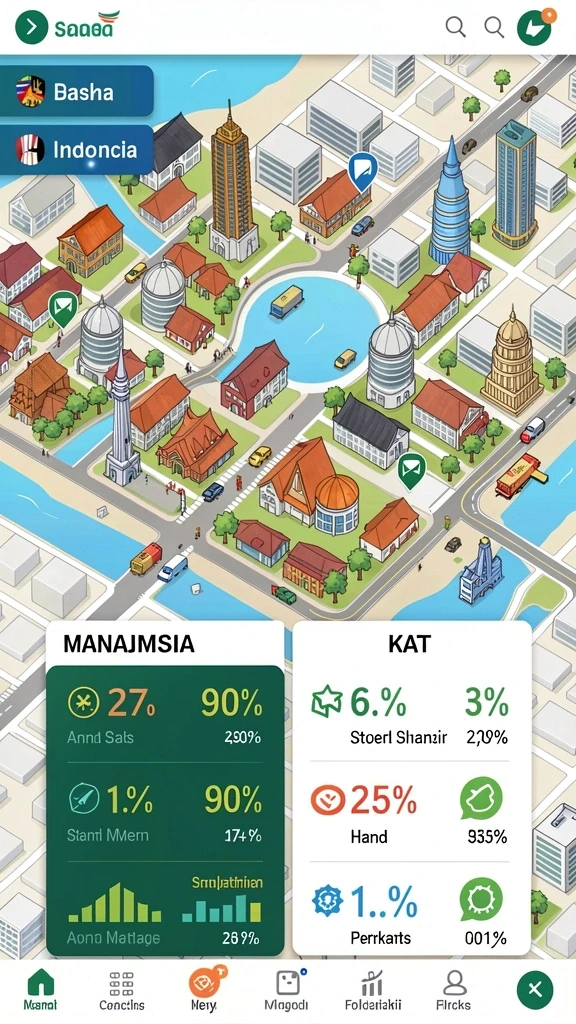Image resolution: width=576 pixels, height=1024 pixels.
Task: Open the Foldariakii tab
Action: tap(373, 990)
